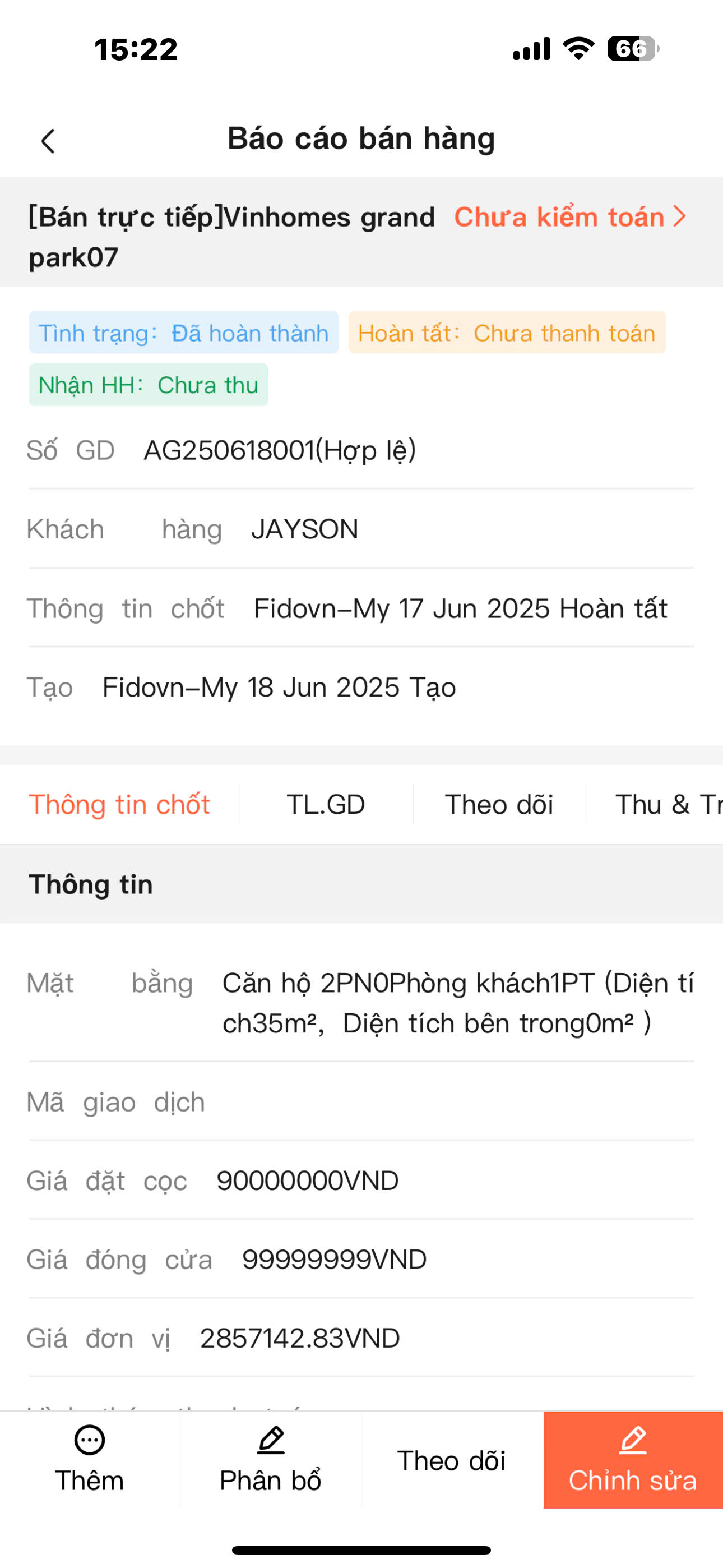Go back from the sales report
This screenshot has height=1568, width=723.
[x=48, y=141]
